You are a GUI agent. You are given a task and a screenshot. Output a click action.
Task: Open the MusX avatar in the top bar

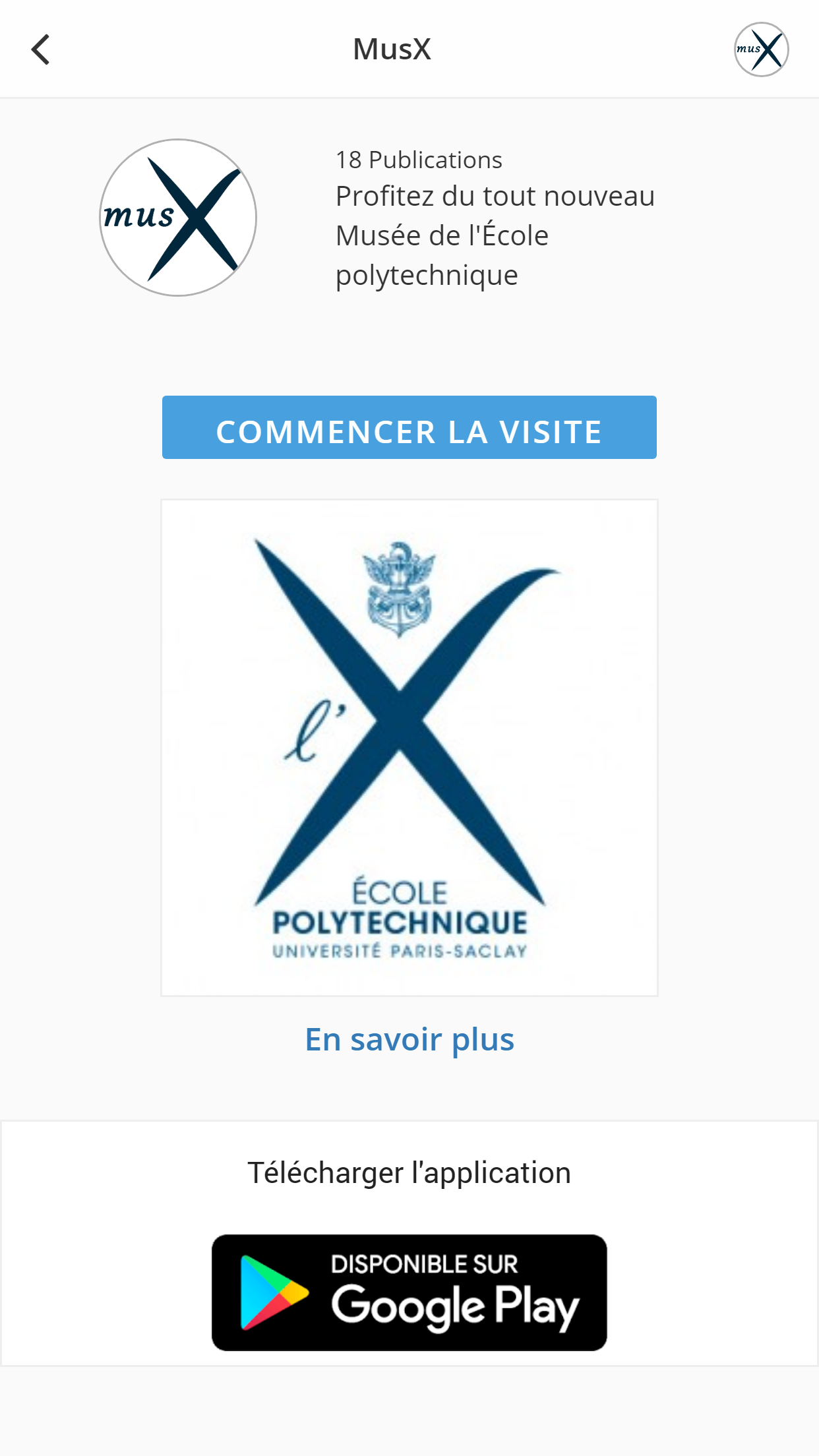click(761, 49)
